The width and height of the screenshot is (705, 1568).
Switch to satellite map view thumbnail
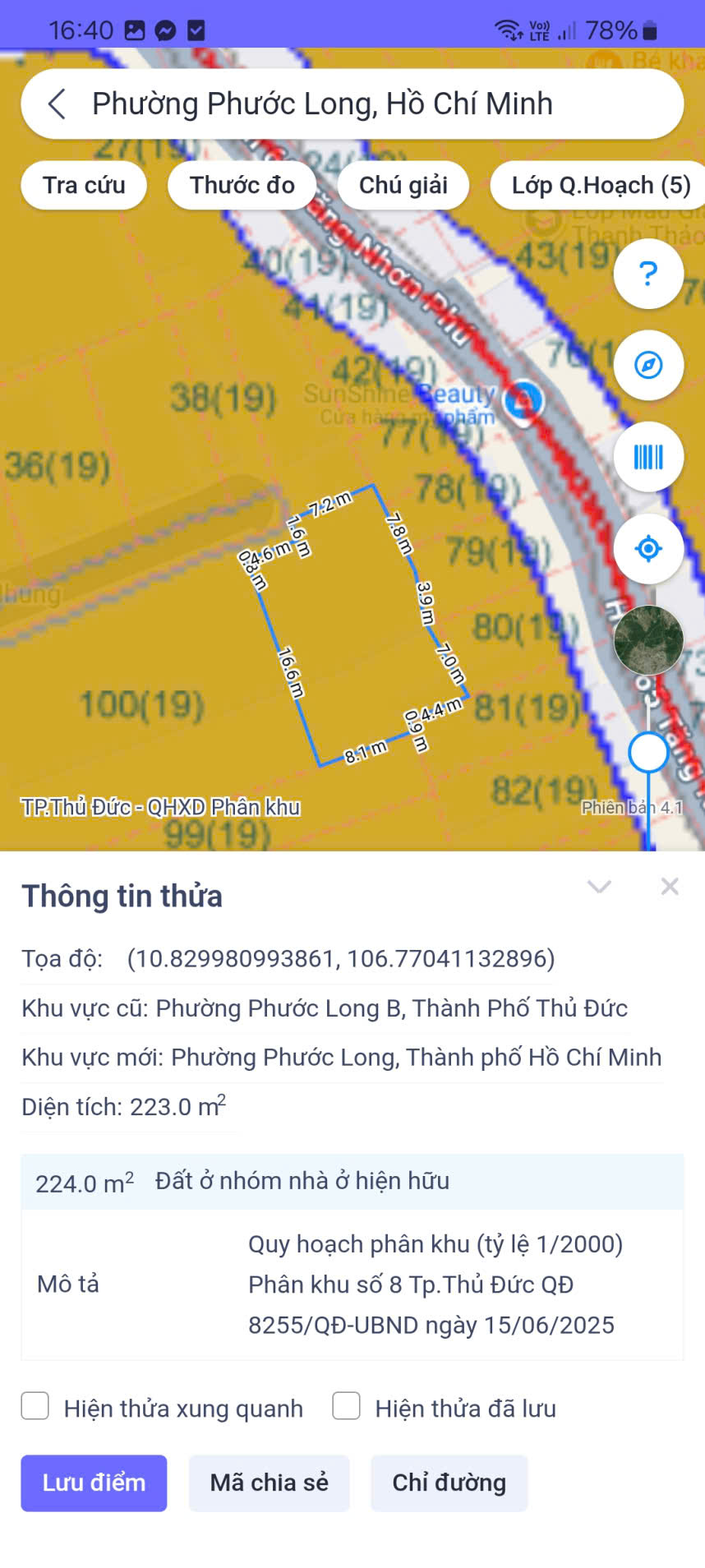[x=648, y=639]
